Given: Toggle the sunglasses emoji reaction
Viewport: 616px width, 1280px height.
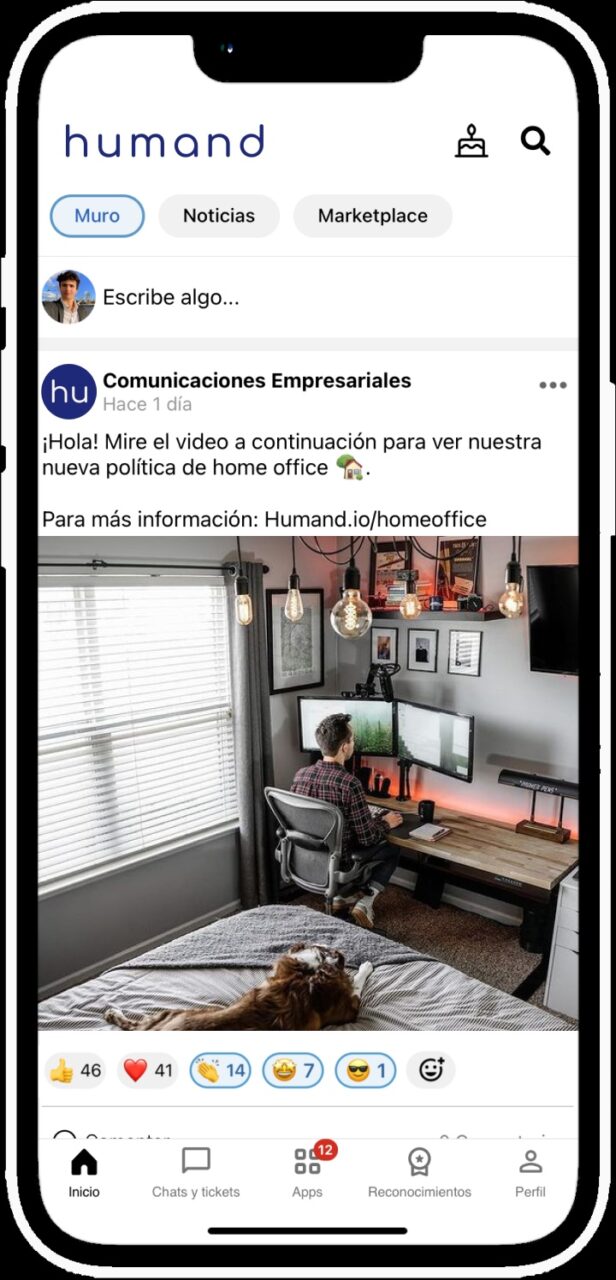Looking at the screenshot, I should [x=365, y=1071].
